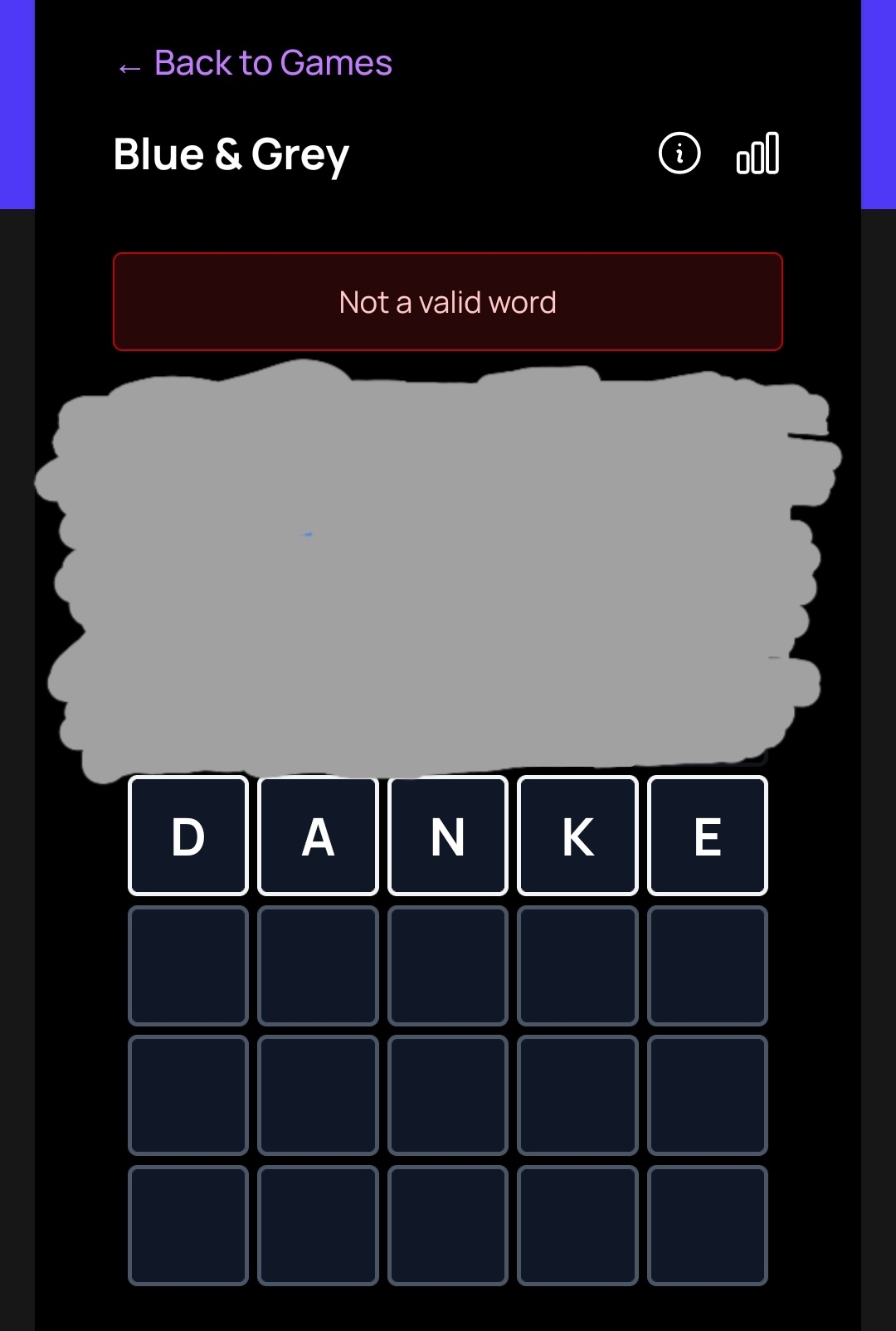View the statistics bar chart
The width and height of the screenshot is (896, 1331).
coord(757,154)
